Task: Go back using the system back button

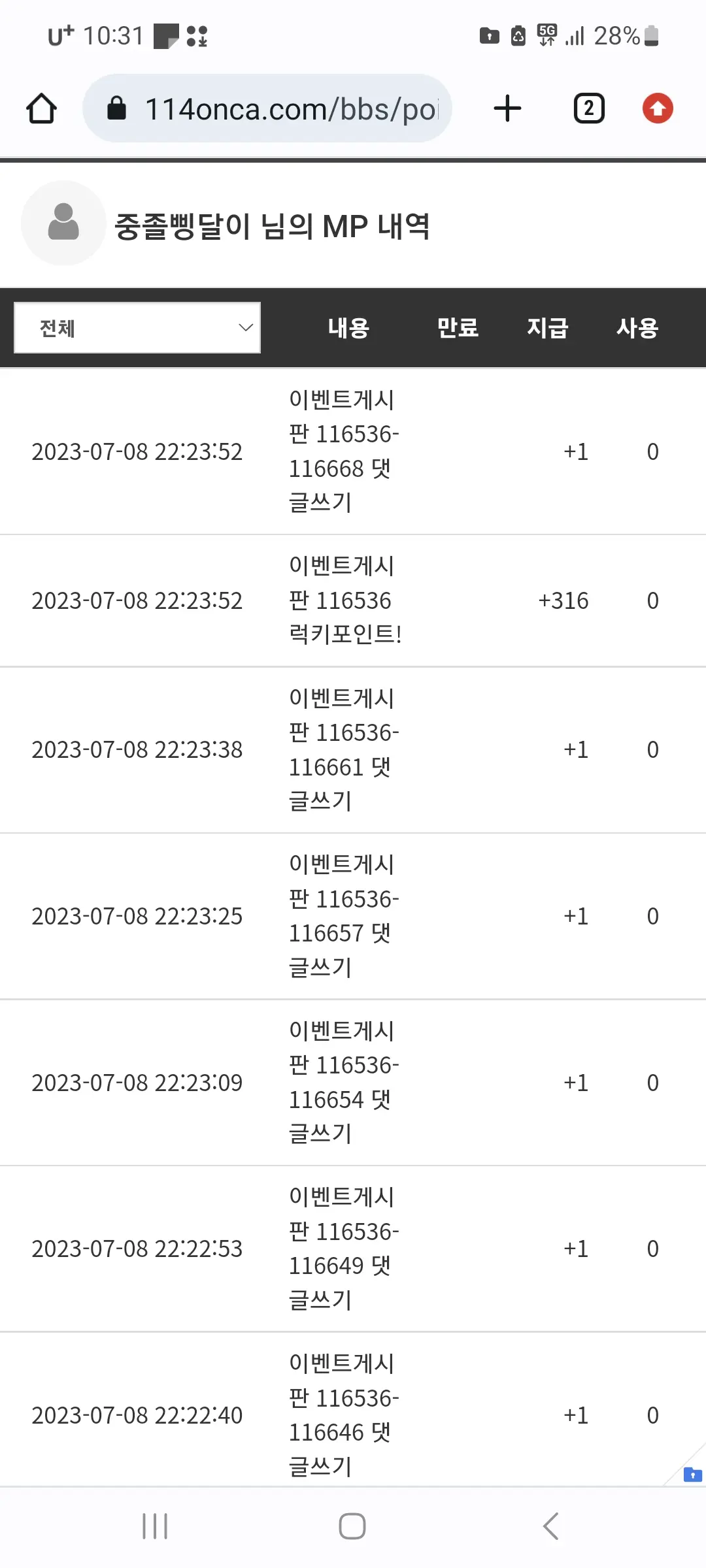Action: point(550,1526)
